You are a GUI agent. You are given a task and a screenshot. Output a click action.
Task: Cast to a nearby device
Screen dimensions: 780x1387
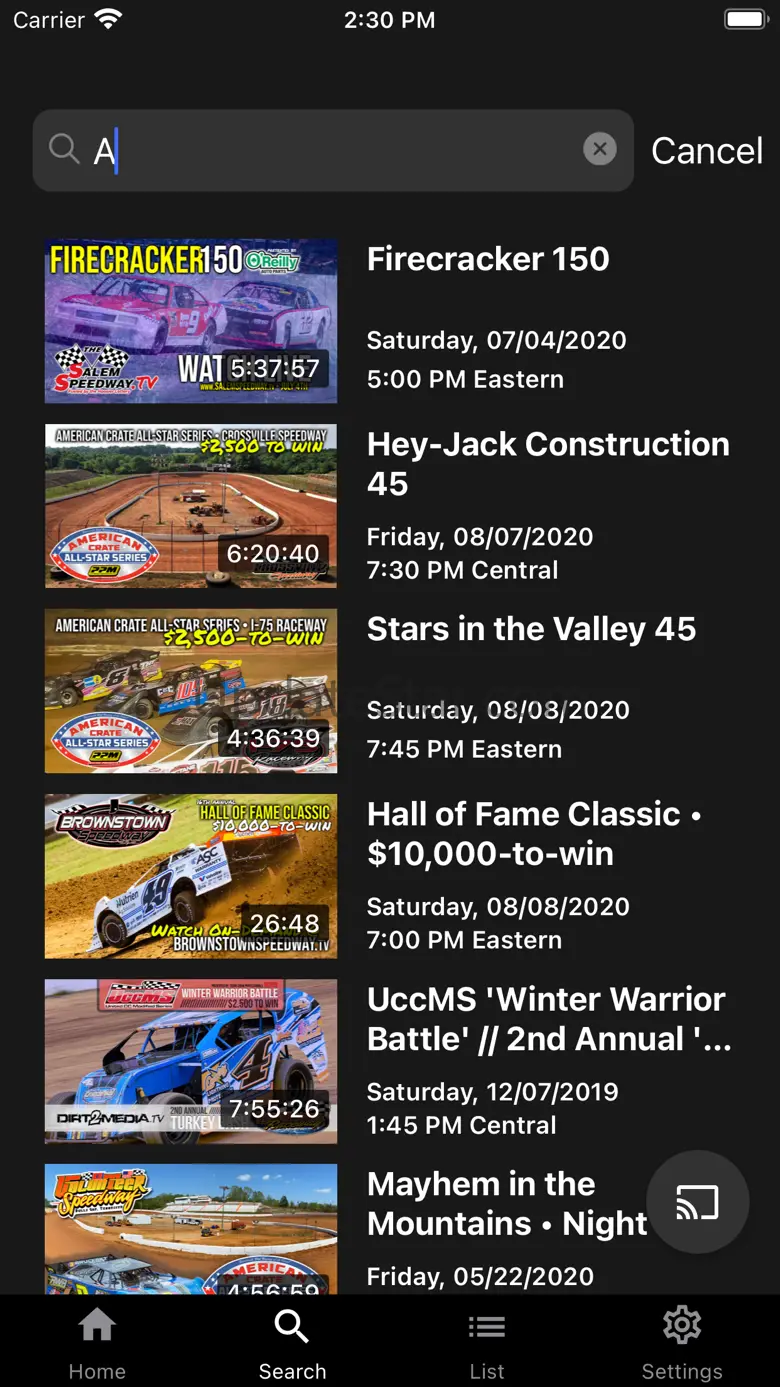[x=697, y=1202]
